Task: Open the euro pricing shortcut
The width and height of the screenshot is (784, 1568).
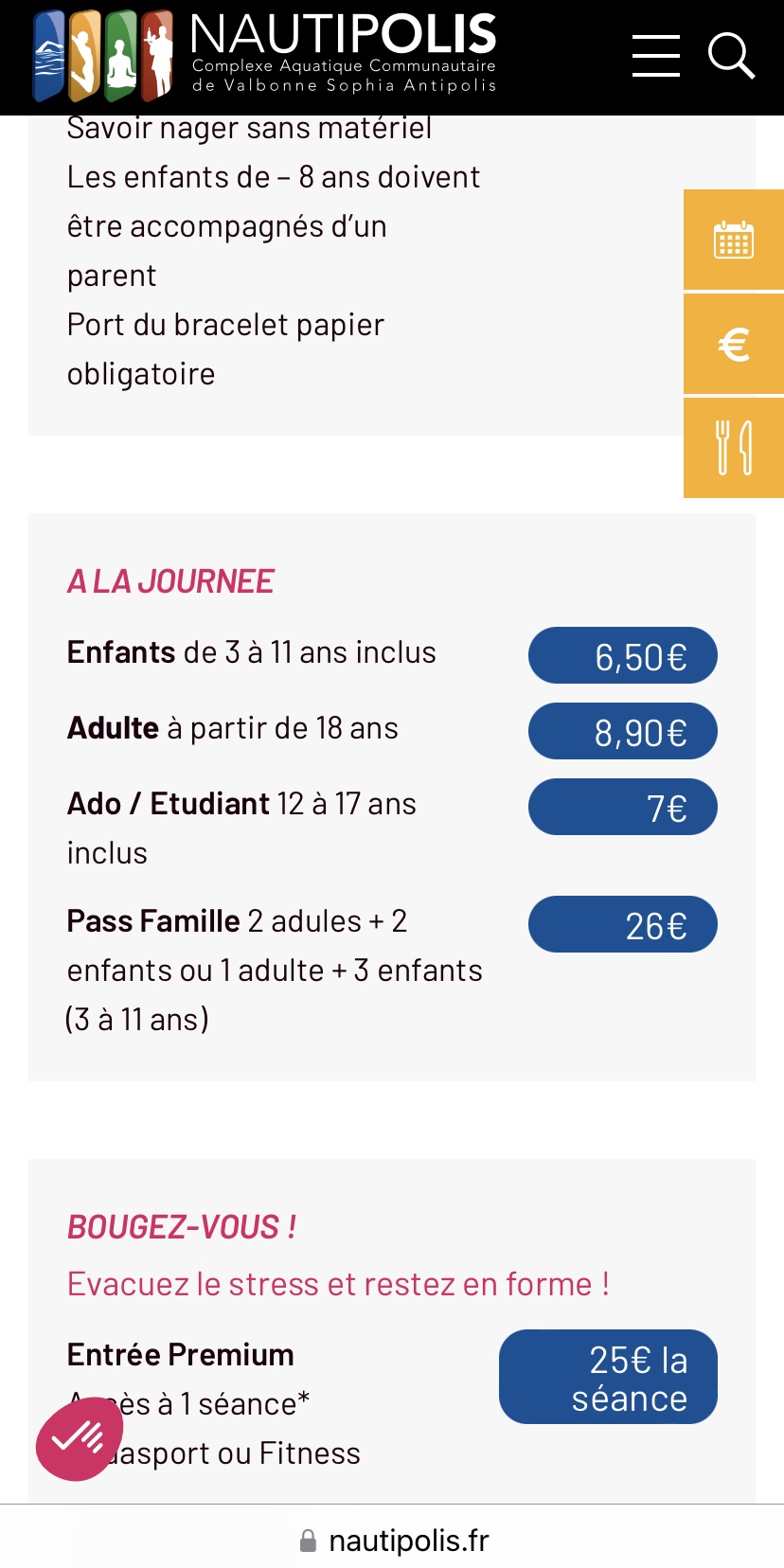Action: coord(734,344)
